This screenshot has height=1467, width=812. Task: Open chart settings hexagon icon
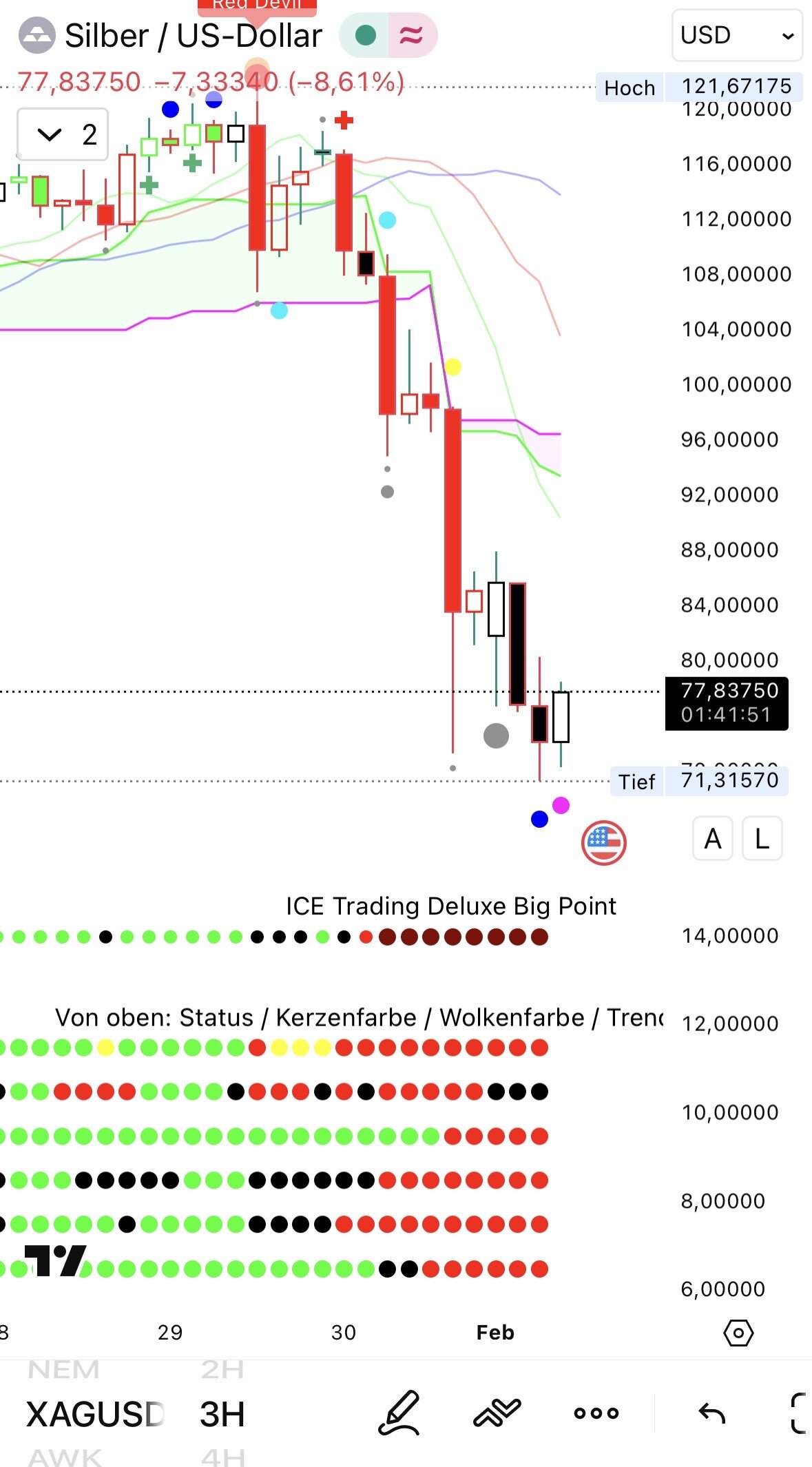[x=738, y=1333]
